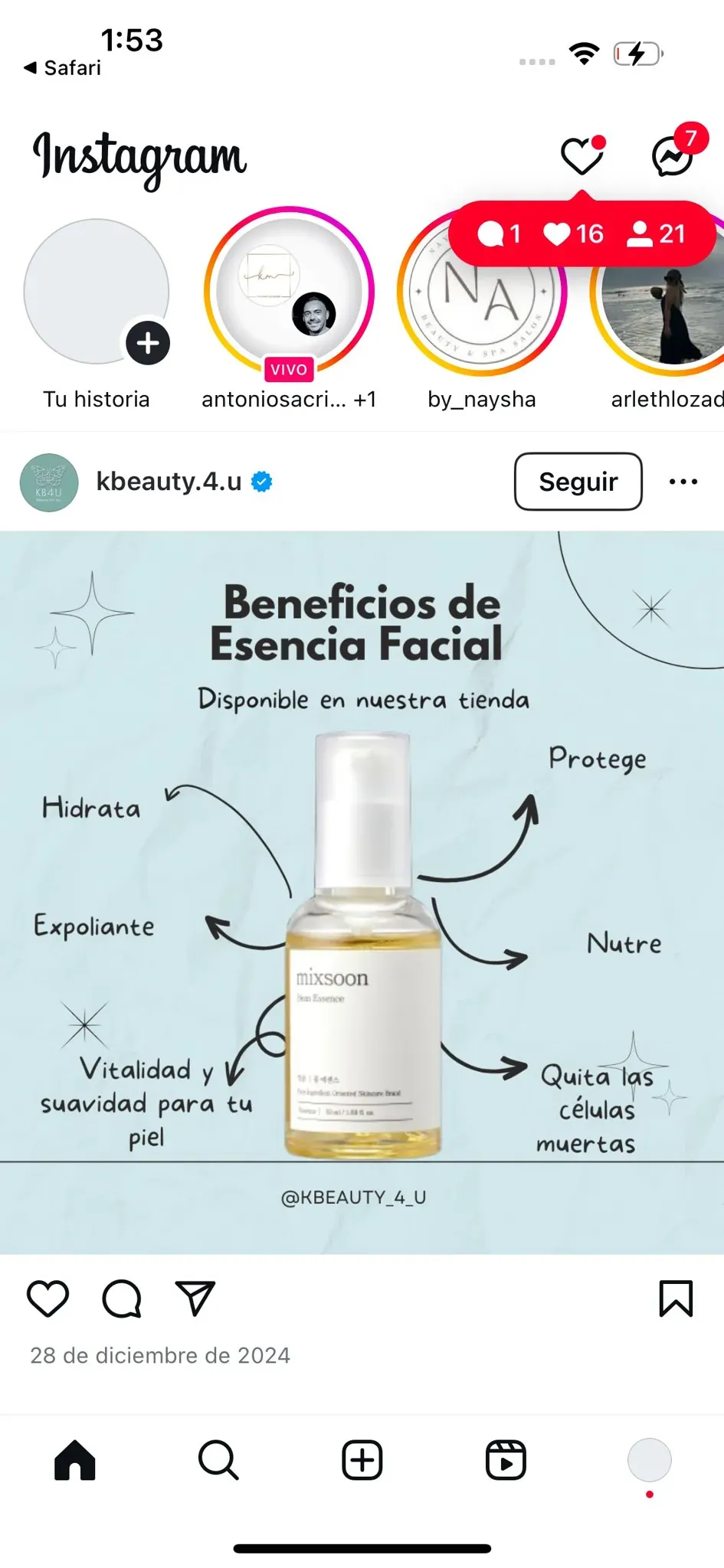Create a new post
The width and height of the screenshot is (724, 1568).
coord(362,1460)
